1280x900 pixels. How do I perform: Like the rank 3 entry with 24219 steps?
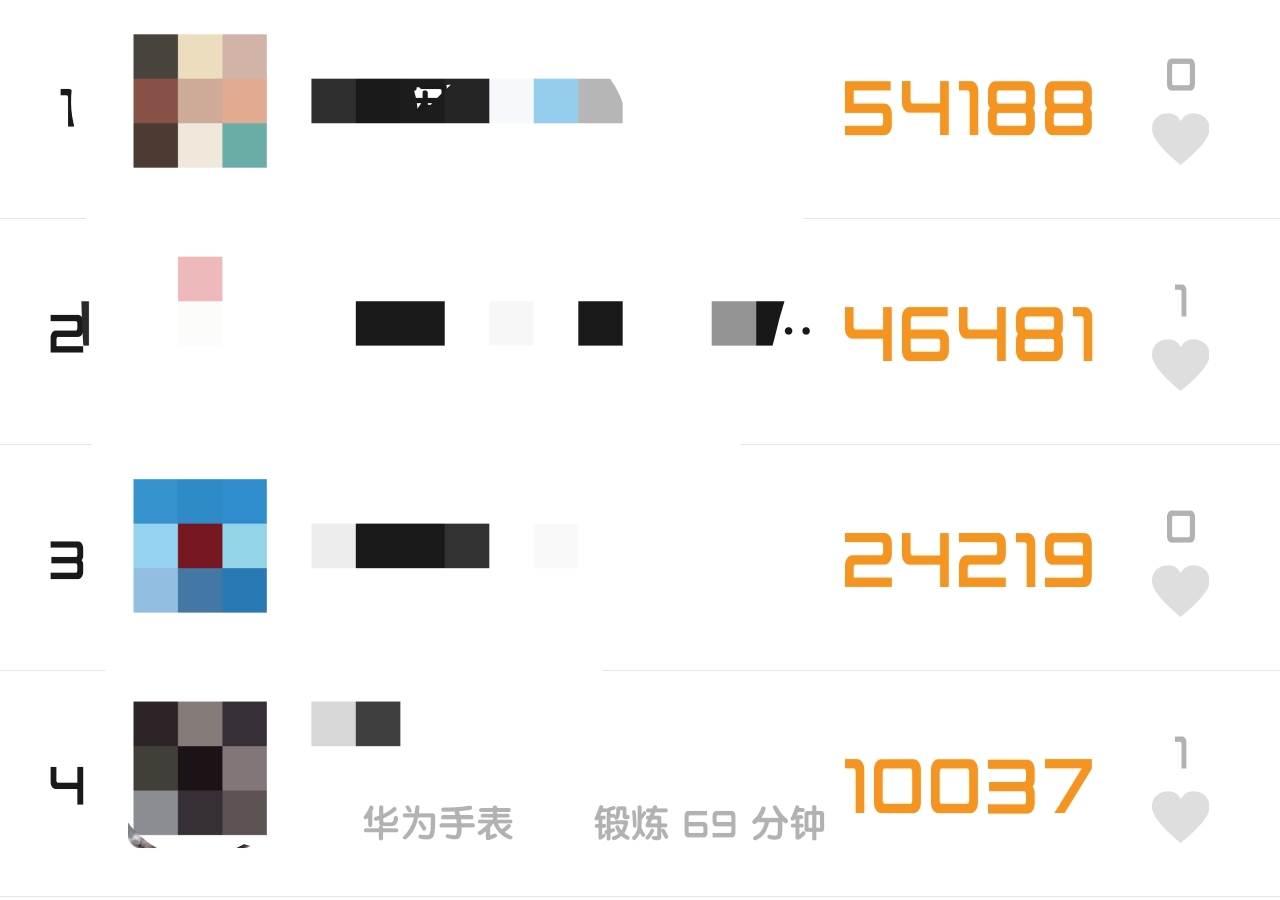point(1180,589)
